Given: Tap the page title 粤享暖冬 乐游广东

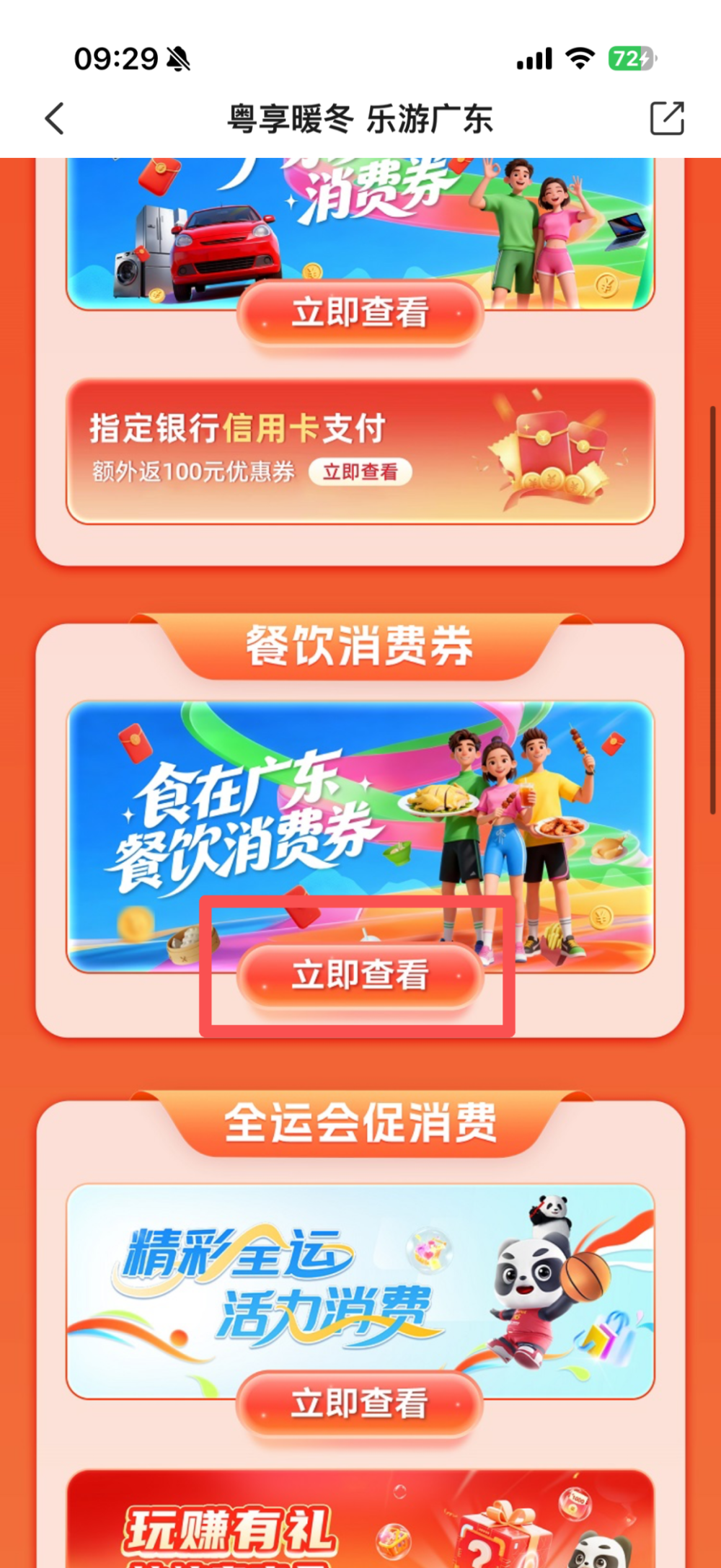Looking at the screenshot, I should click(x=359, y=119).
